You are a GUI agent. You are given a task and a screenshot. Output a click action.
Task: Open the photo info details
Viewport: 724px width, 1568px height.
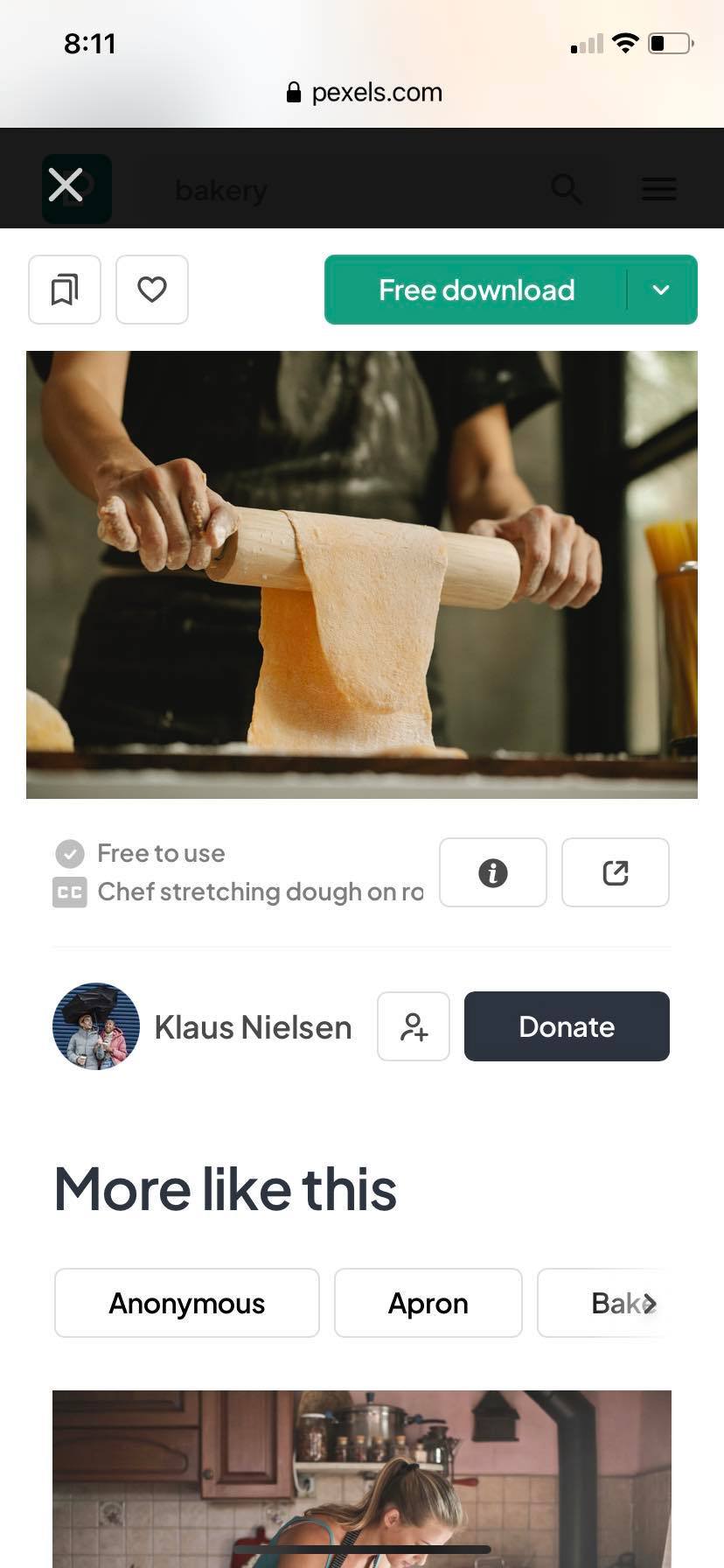click(x=492, y=872)
